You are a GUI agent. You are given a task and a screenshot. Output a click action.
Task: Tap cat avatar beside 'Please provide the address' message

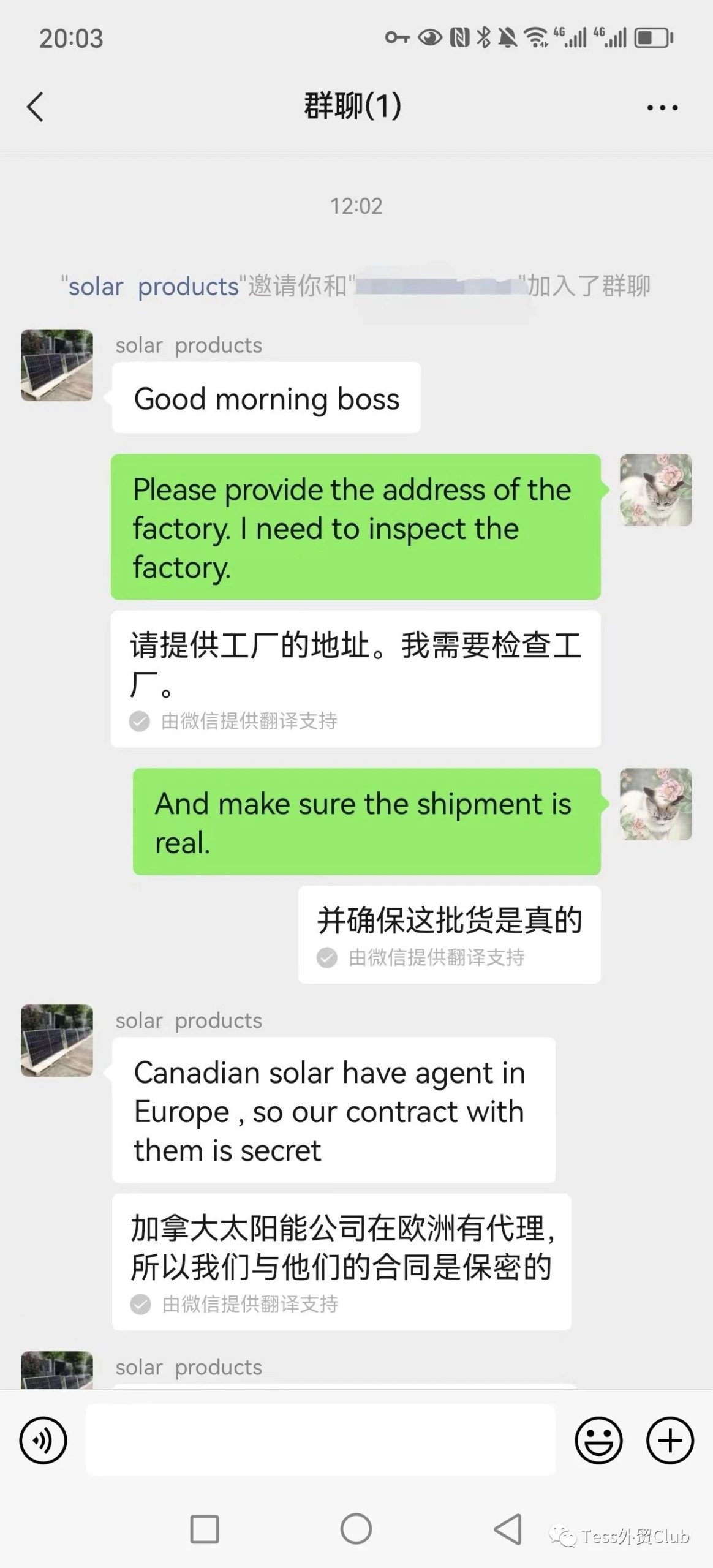(x=655, y=490)
